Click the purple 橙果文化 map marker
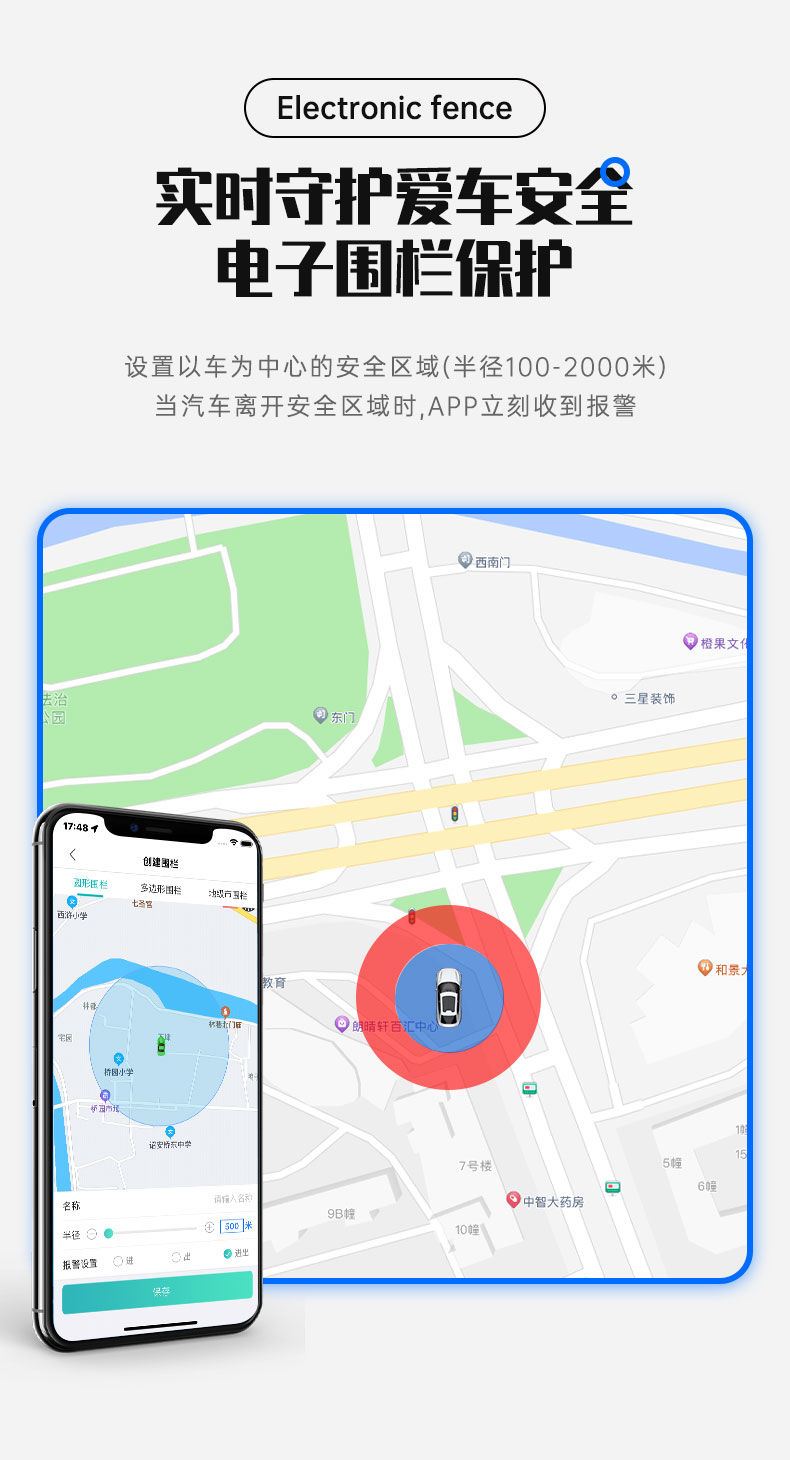The width and height of the screenshot is (790, 1460). (690, 638)
